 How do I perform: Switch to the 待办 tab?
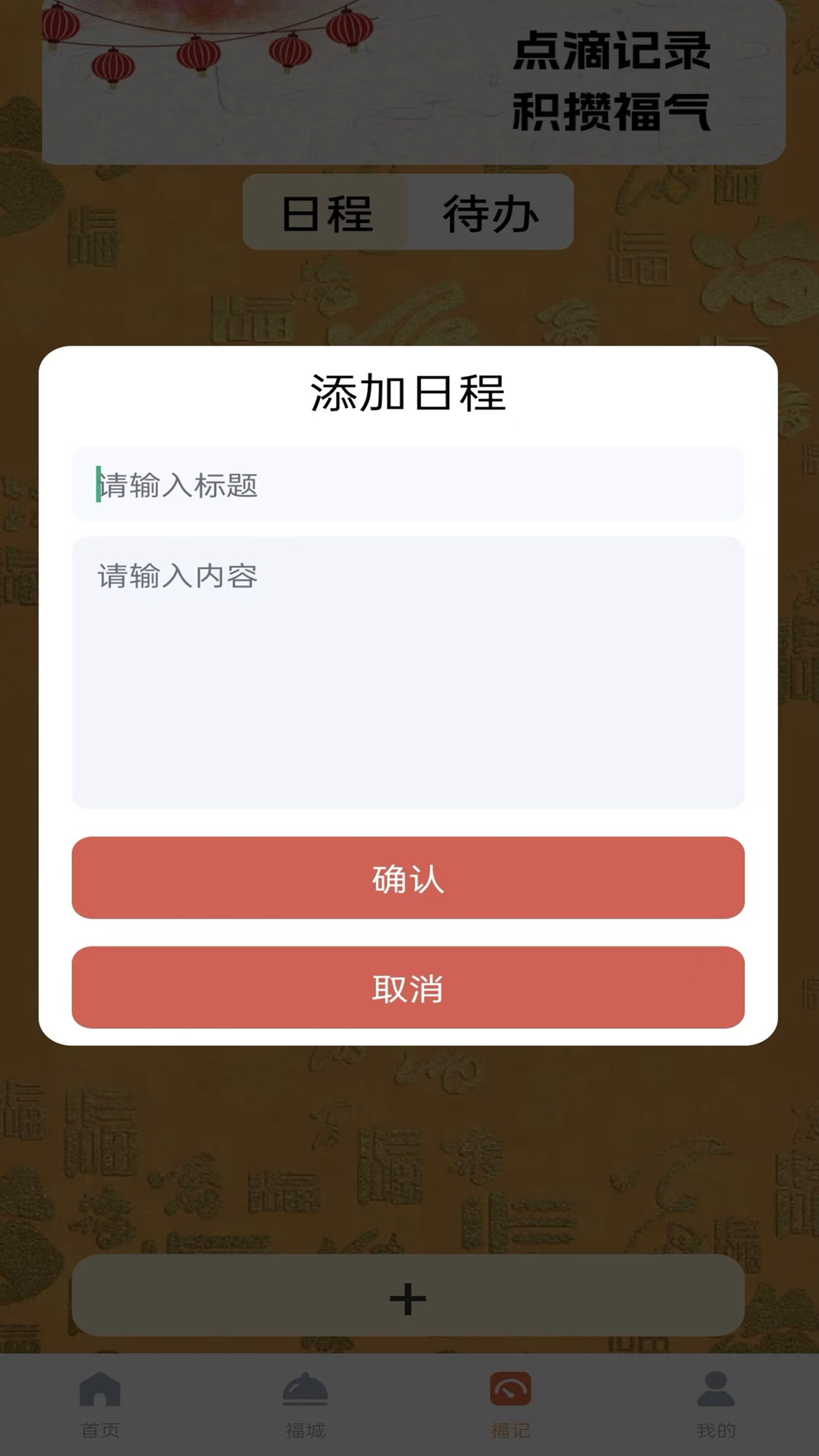click(490, 212)
